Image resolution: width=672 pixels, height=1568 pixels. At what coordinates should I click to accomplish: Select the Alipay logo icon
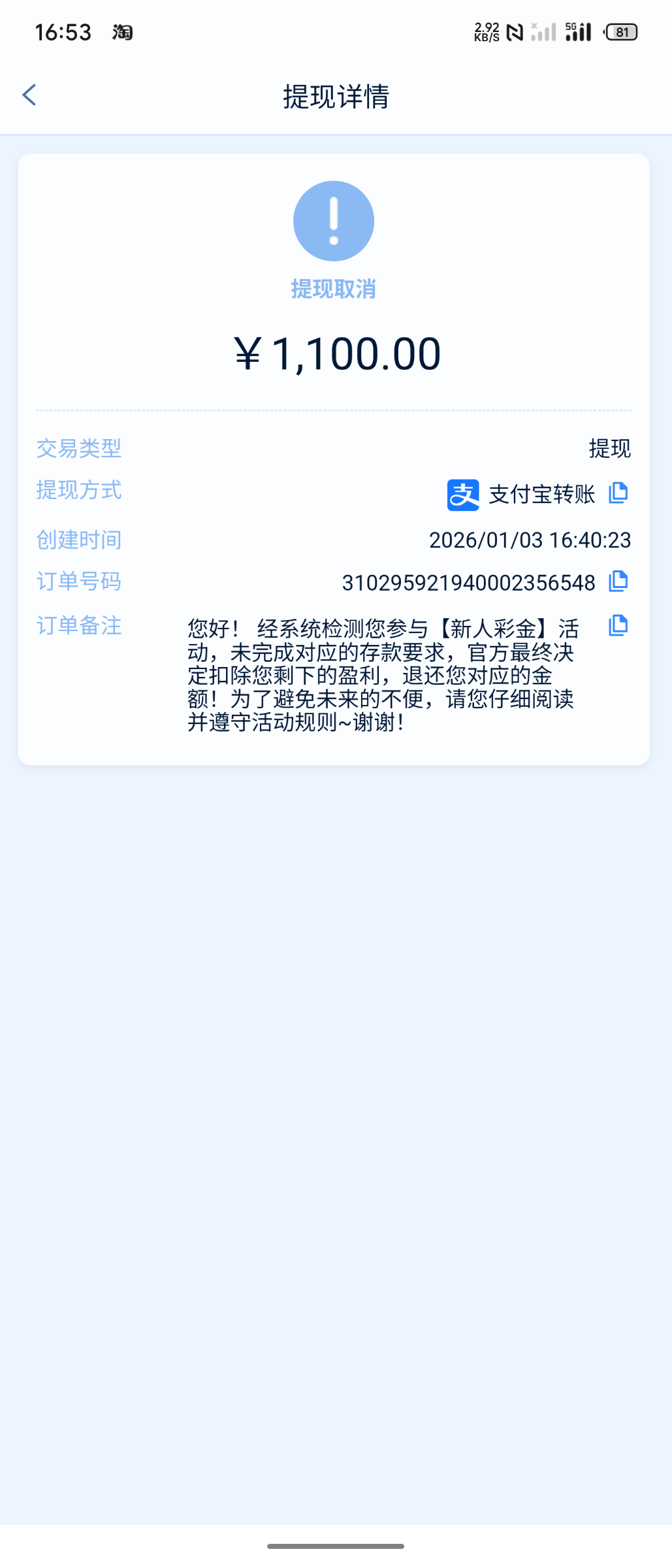pyautogui.click(x=462, y=493)
